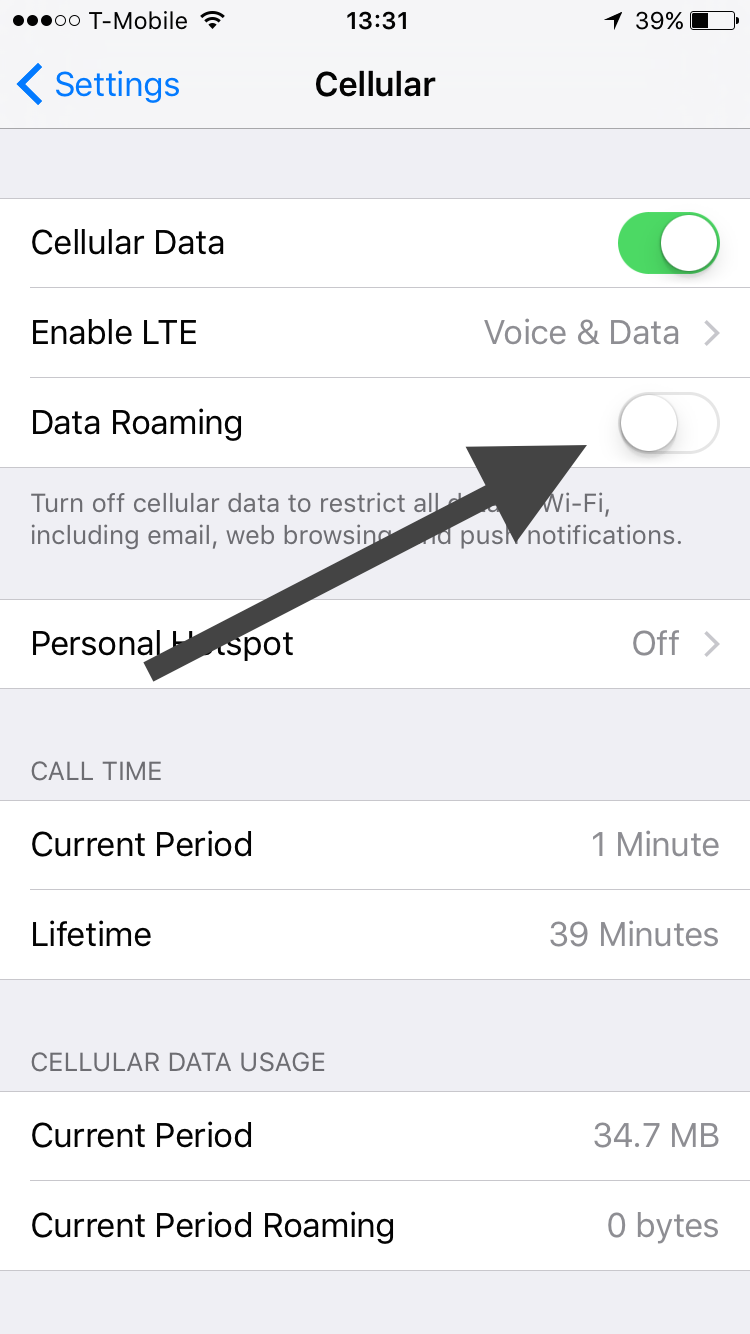Image resolution: width=750 pixels, height=1334 pixels.
Task: Turn off the Cellular Data switch
Action: coord(668,243)
